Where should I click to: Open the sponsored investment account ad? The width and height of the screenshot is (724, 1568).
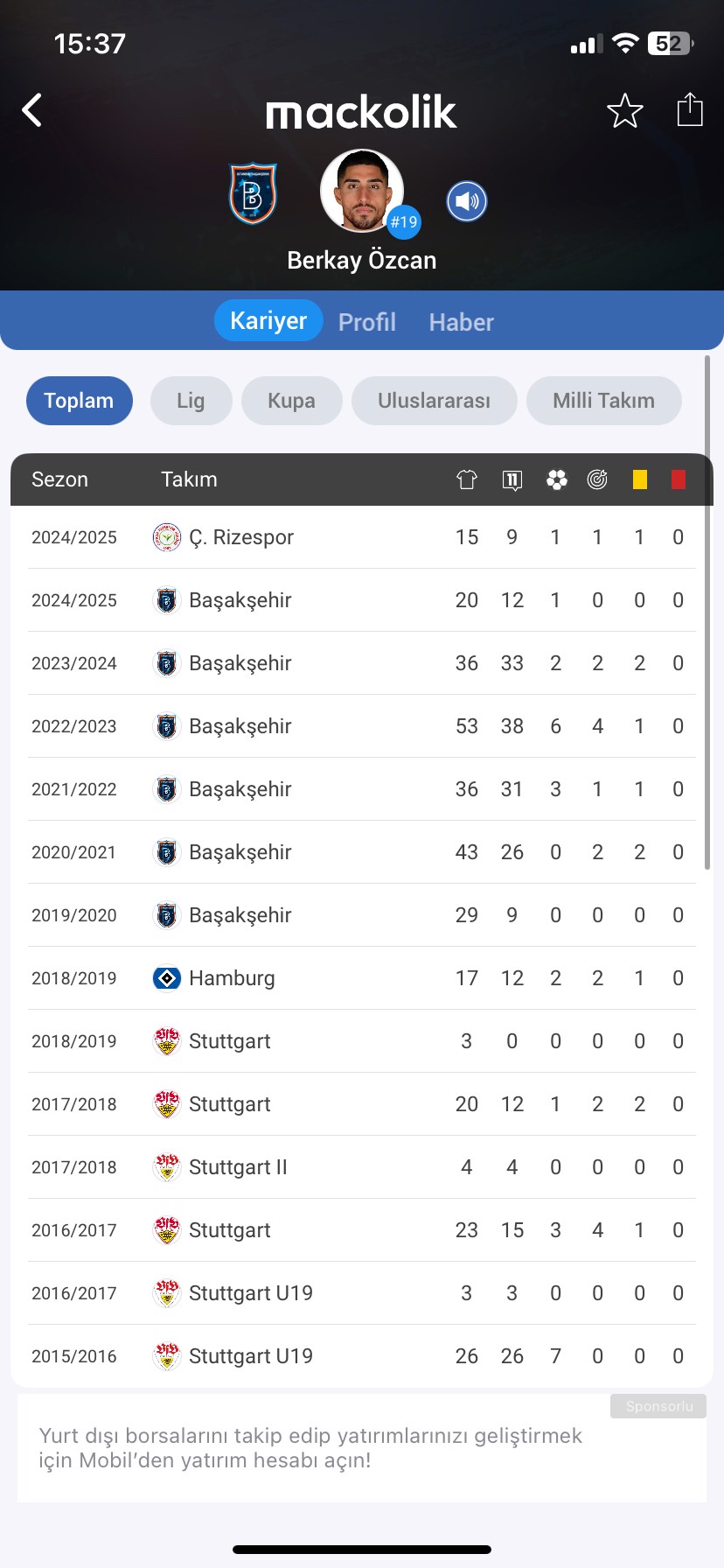pyautogui.click(x=362, y=1448)
